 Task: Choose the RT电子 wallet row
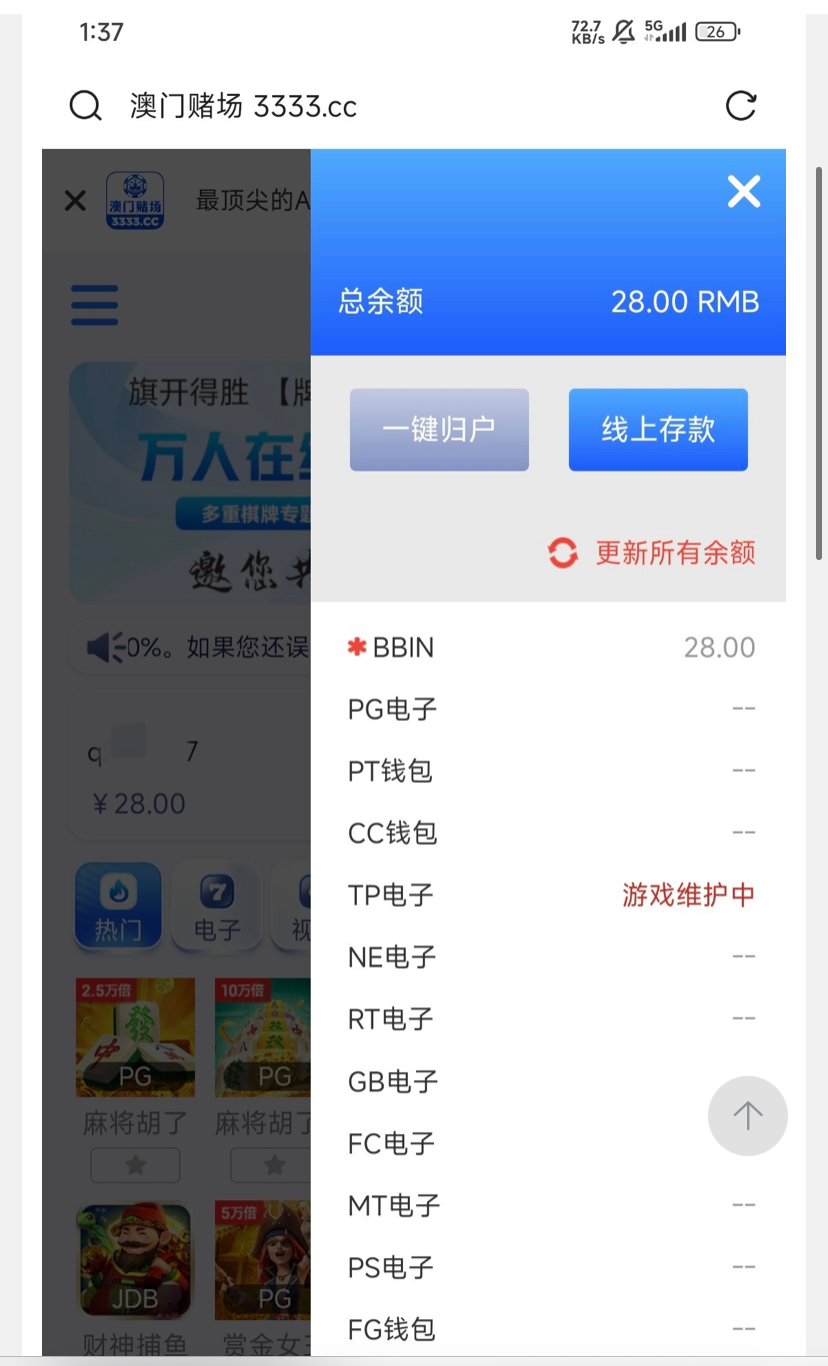coord(548,1019)
